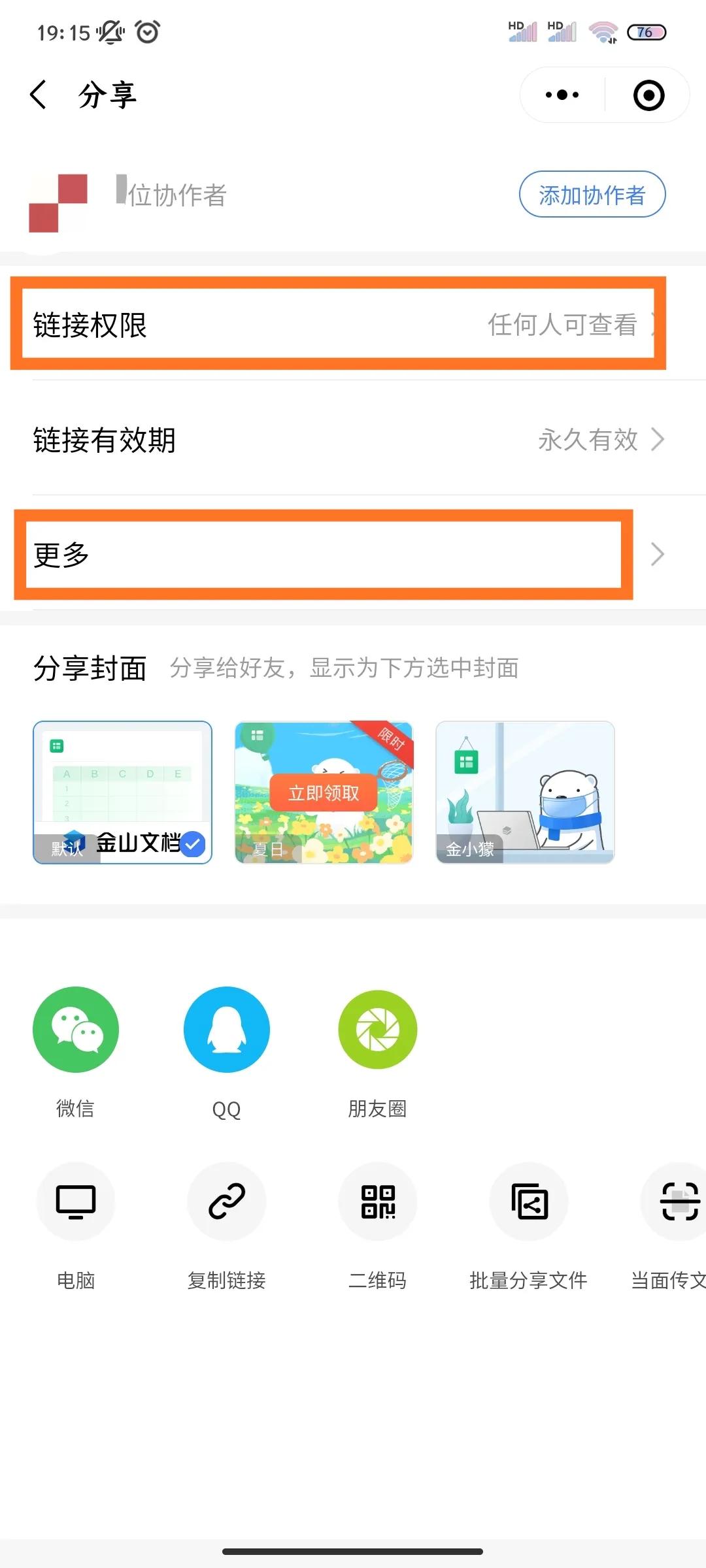Check the battery level indicator
706x1568 pixels.
tap(646, 31)
